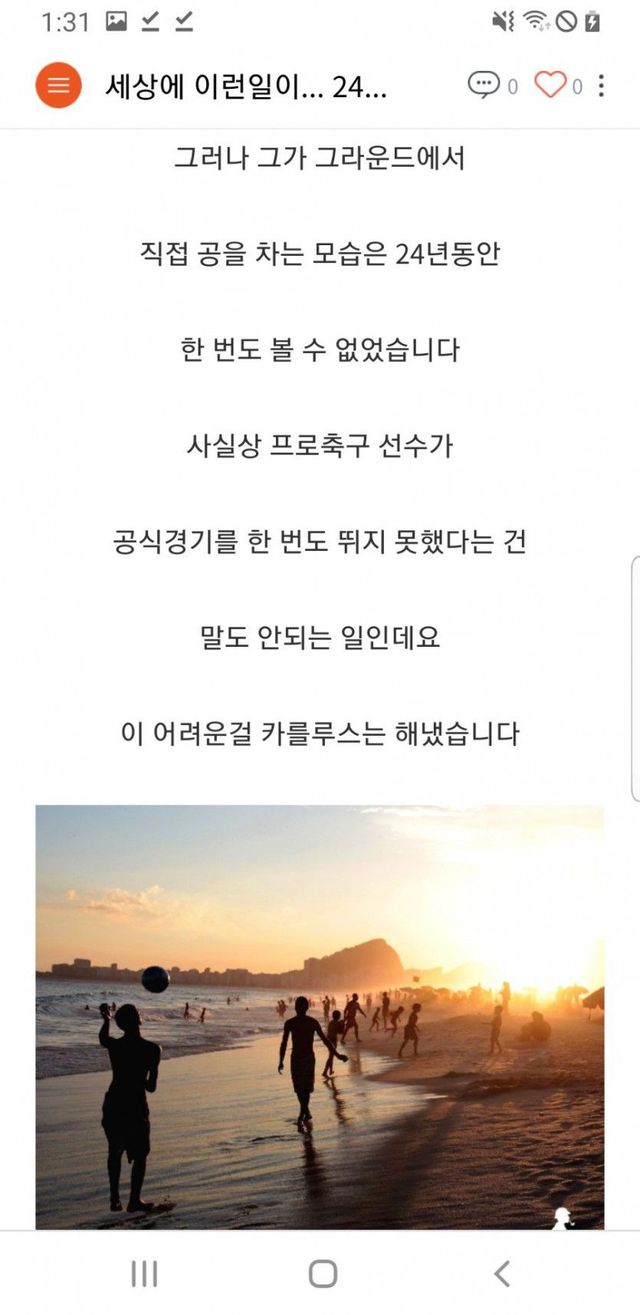Open the three-dot overflow menu
The width and height of the screenshot is (640, 1315).
pyautogui.click(x=601, y=85)
